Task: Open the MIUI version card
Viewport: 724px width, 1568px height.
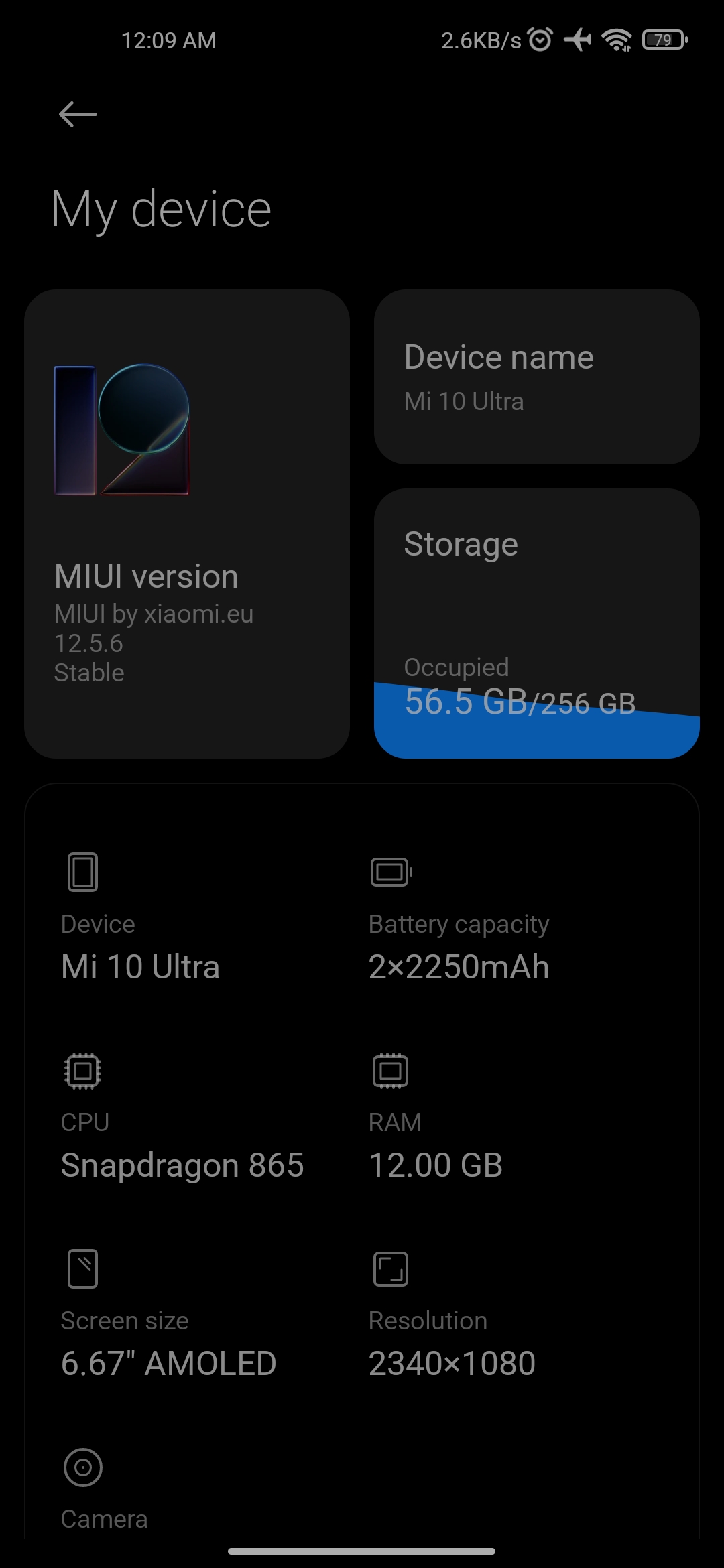Action: click(x=187, y=524)
